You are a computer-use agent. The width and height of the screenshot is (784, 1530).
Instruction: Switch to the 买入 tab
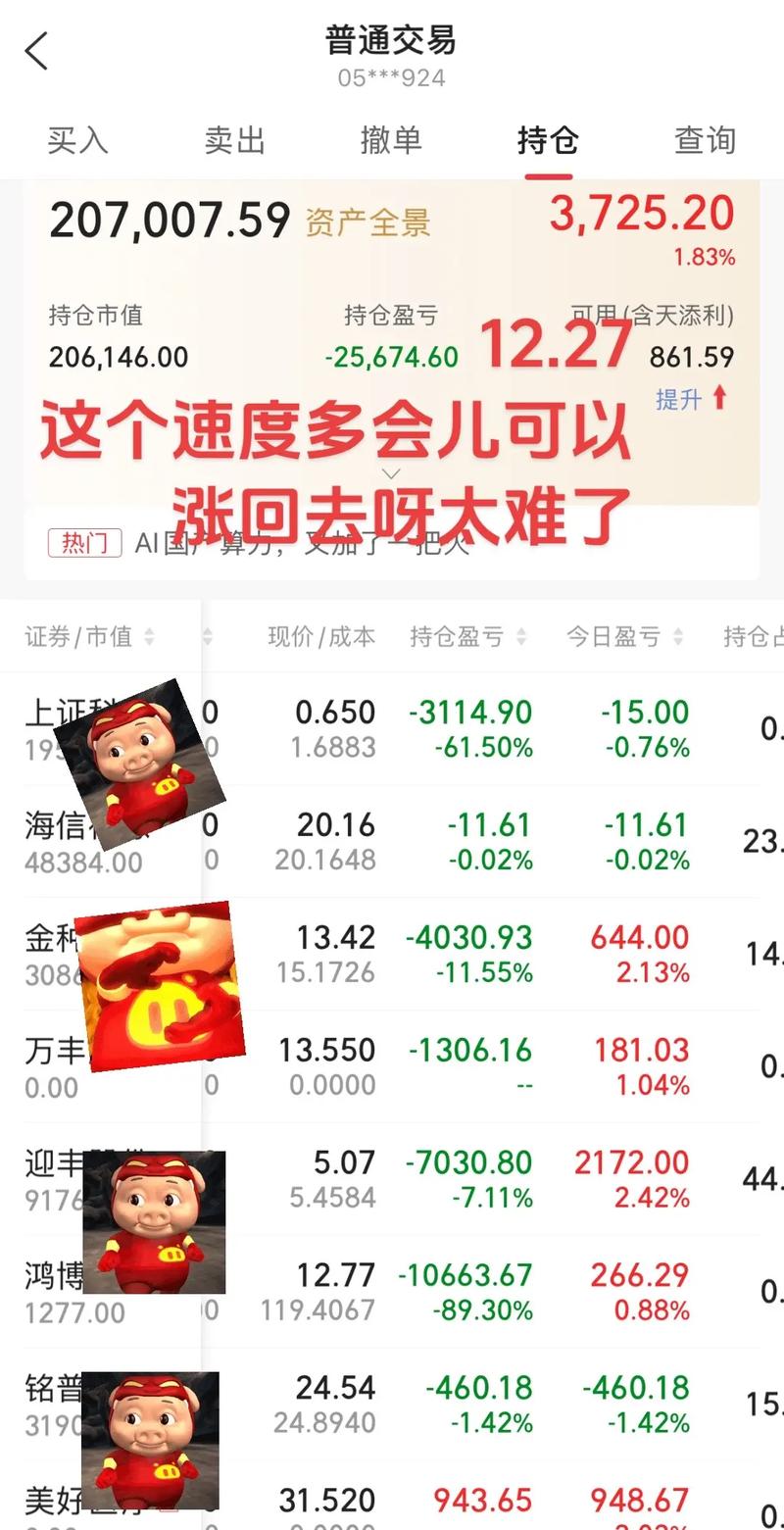[77, 140]
